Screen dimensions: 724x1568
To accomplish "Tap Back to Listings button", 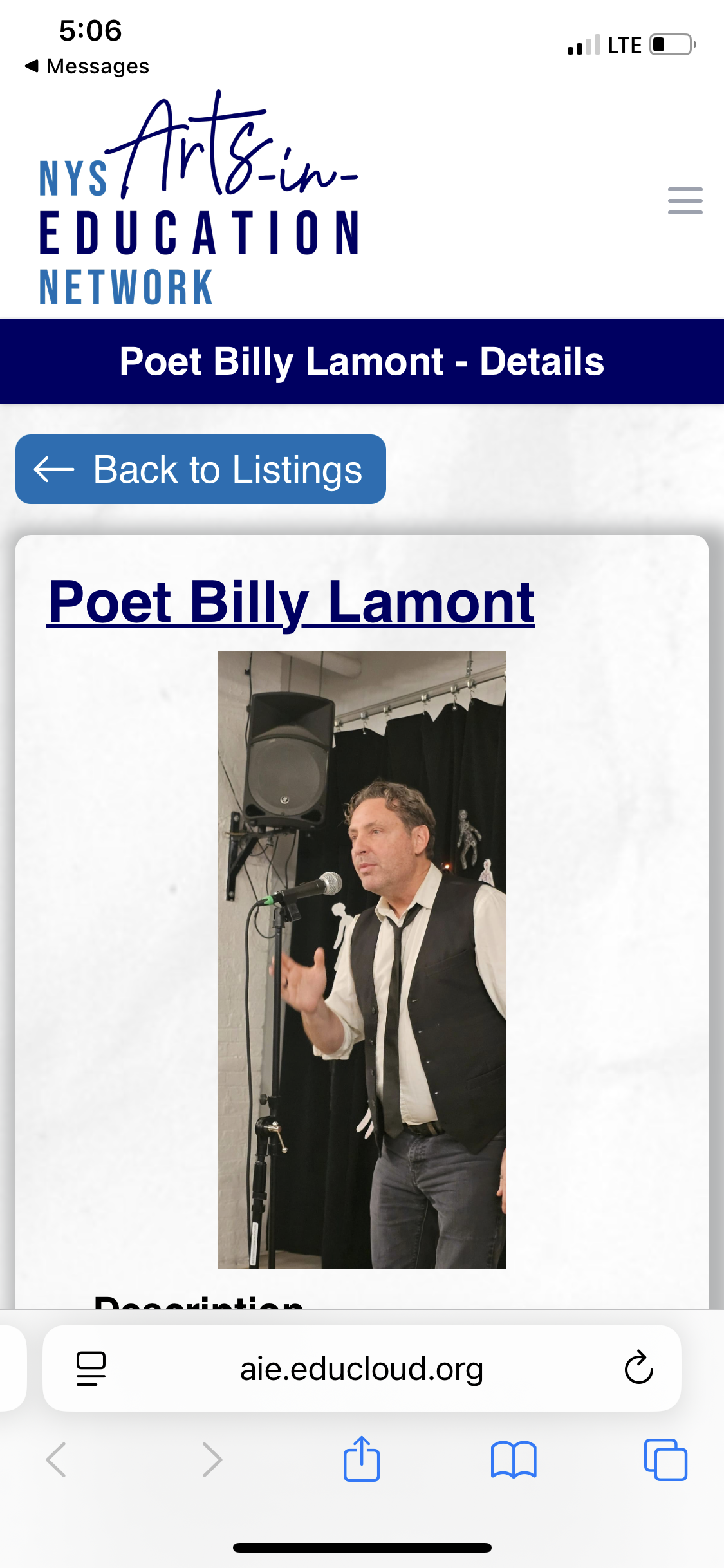I will click(x=201, y=469).
